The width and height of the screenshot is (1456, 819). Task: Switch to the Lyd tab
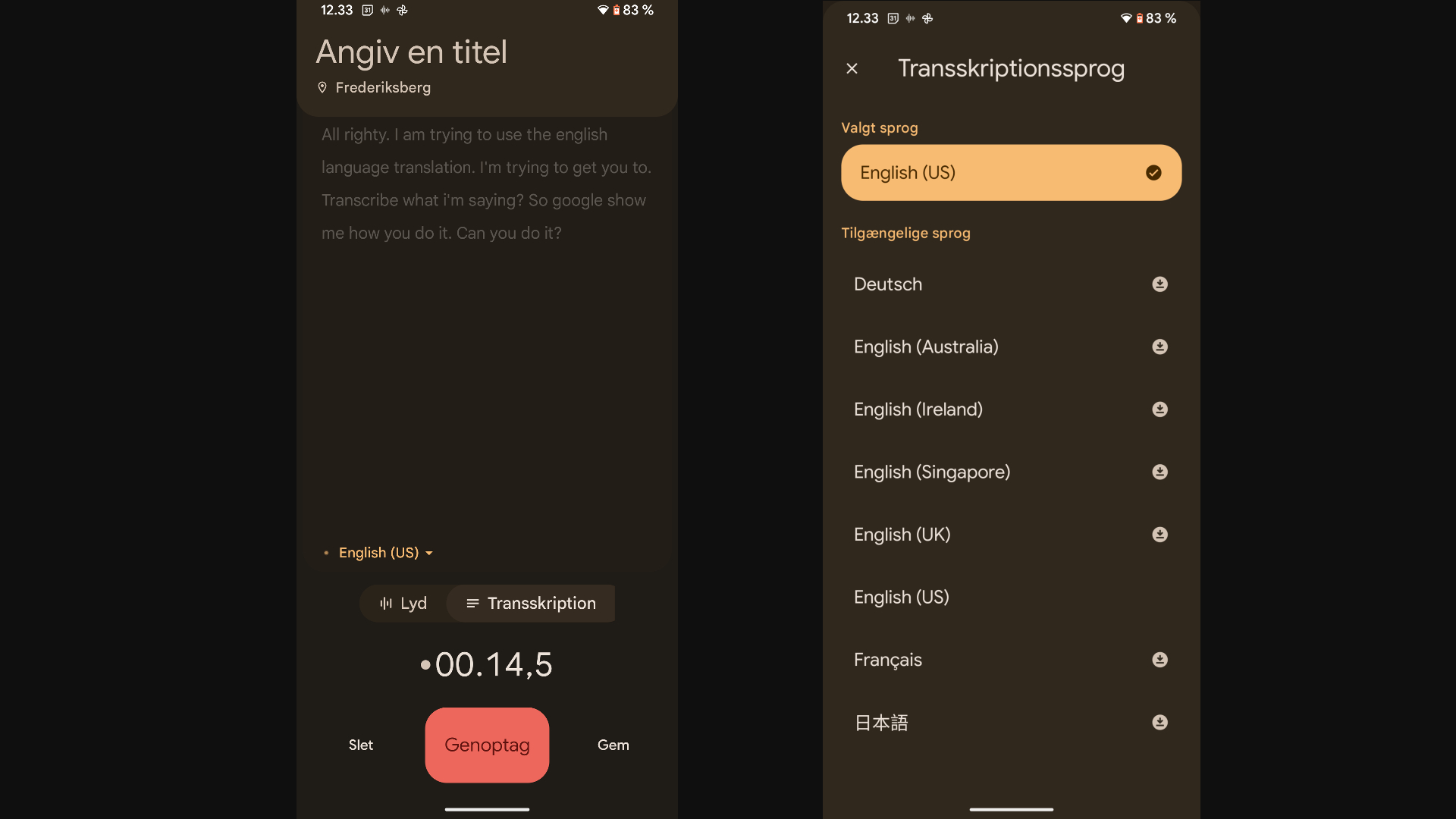pyautogui.click(x=403, y=604)
